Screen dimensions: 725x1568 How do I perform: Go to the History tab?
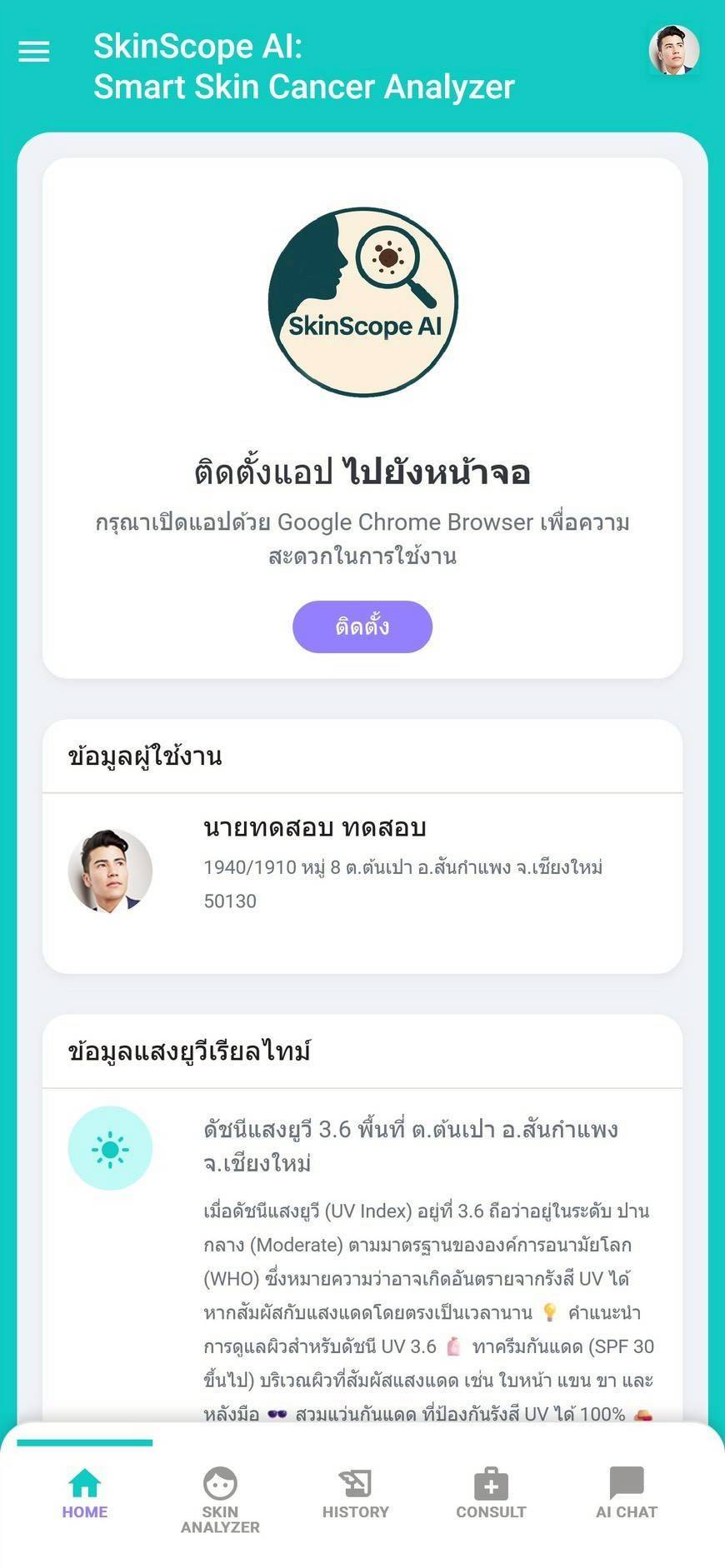point(356,1495)
